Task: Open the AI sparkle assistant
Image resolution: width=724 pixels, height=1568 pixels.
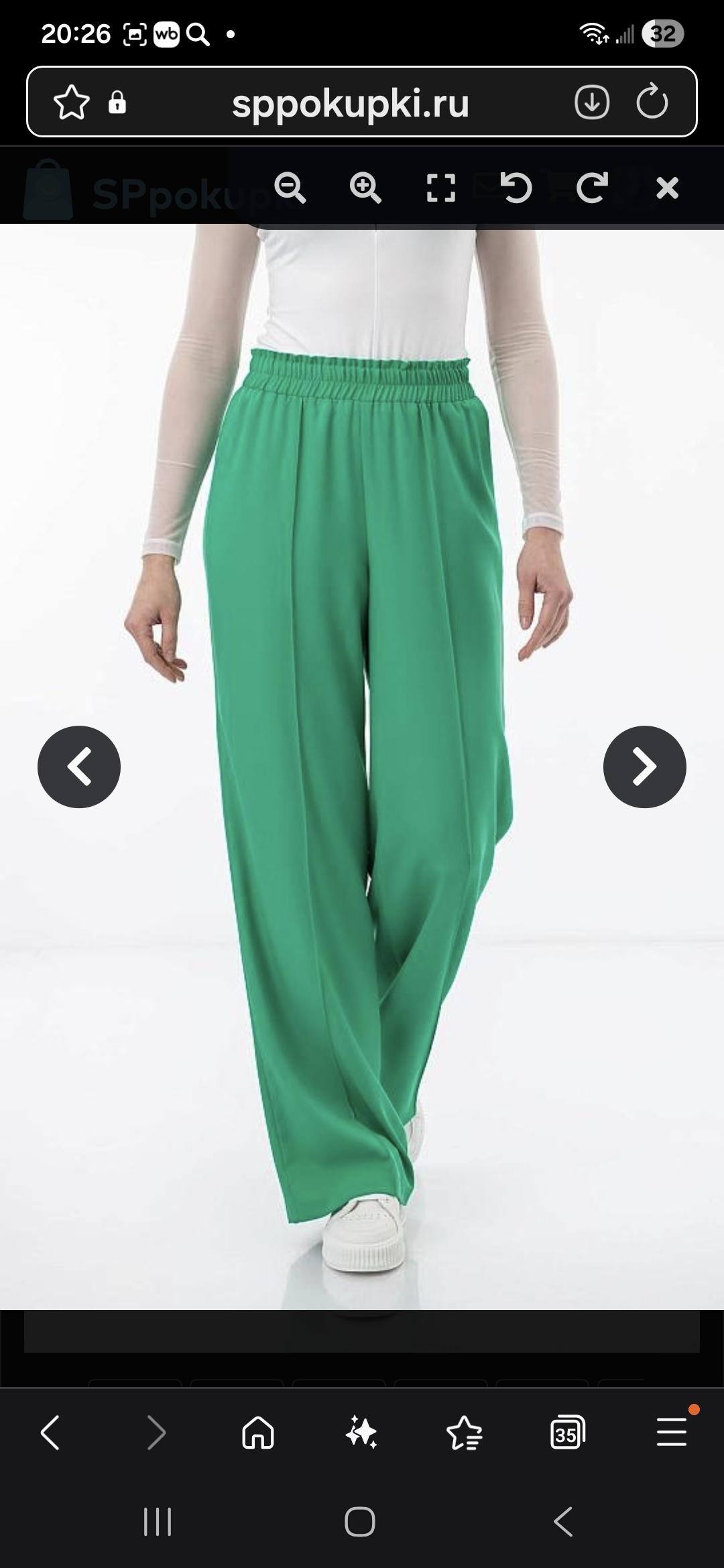Action: [361, 1433]
